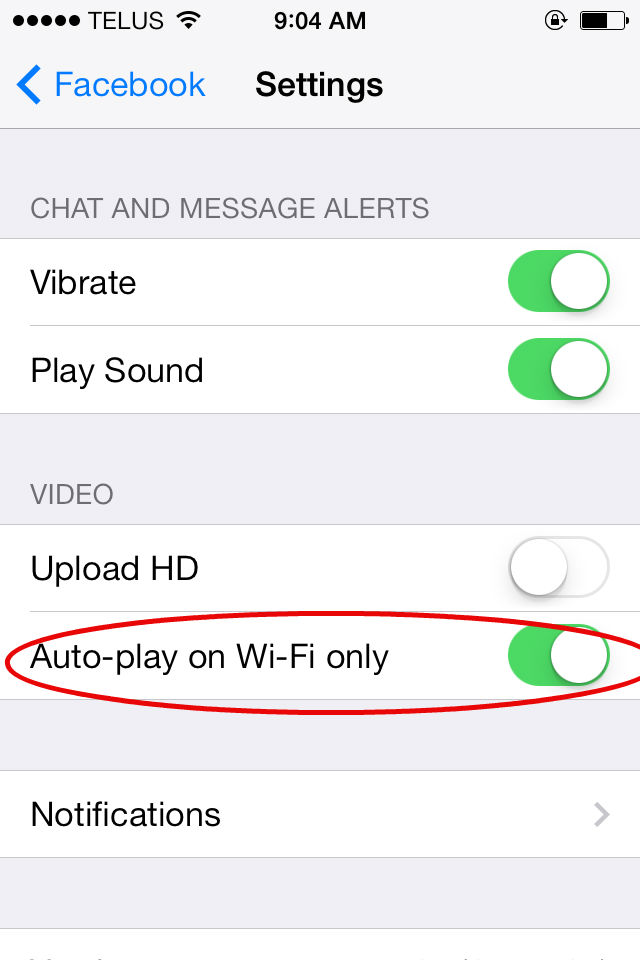Screen dimensions: 640x960
Task: Disable the Play Sound toggle
Action: coord(558,370)
